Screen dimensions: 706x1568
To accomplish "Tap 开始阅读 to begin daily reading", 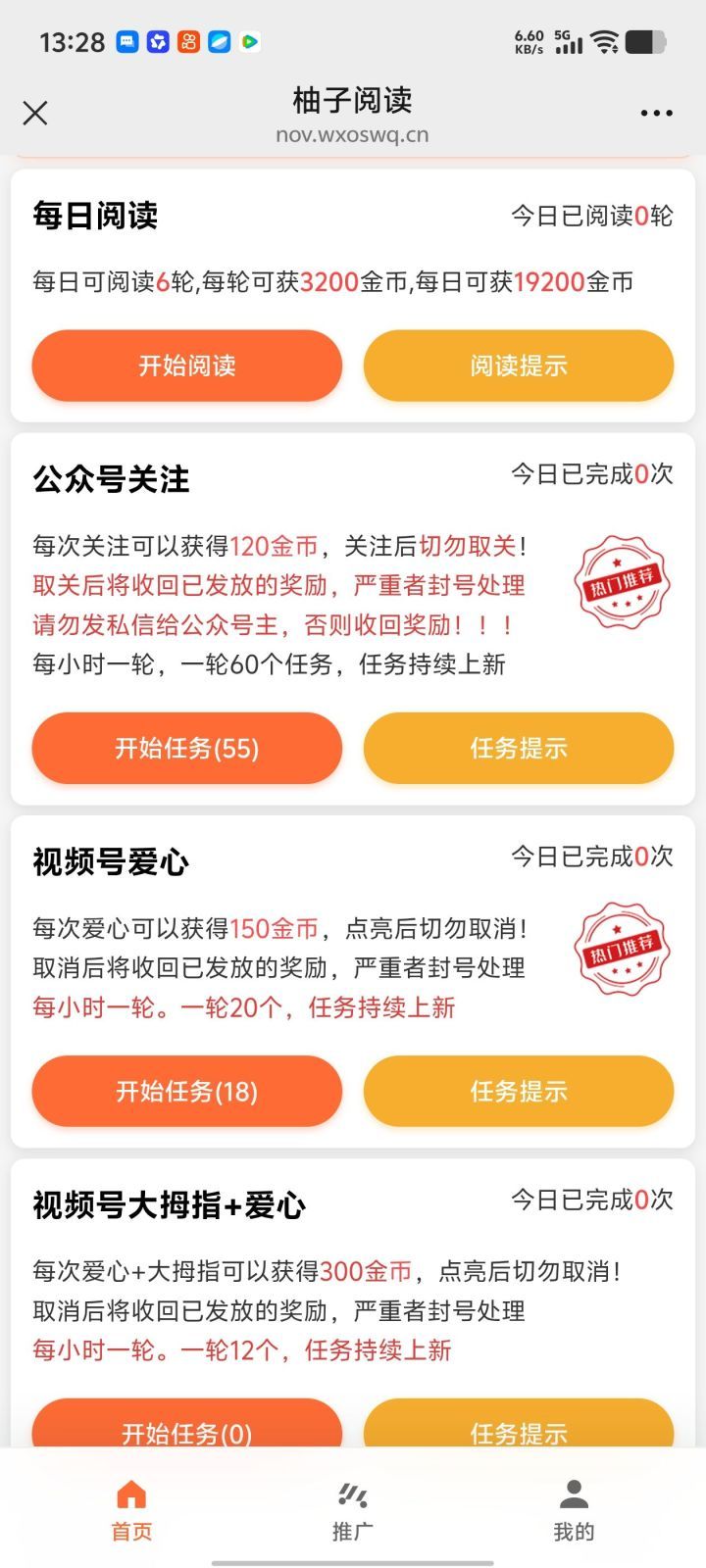I will click(x=187, y=366).
